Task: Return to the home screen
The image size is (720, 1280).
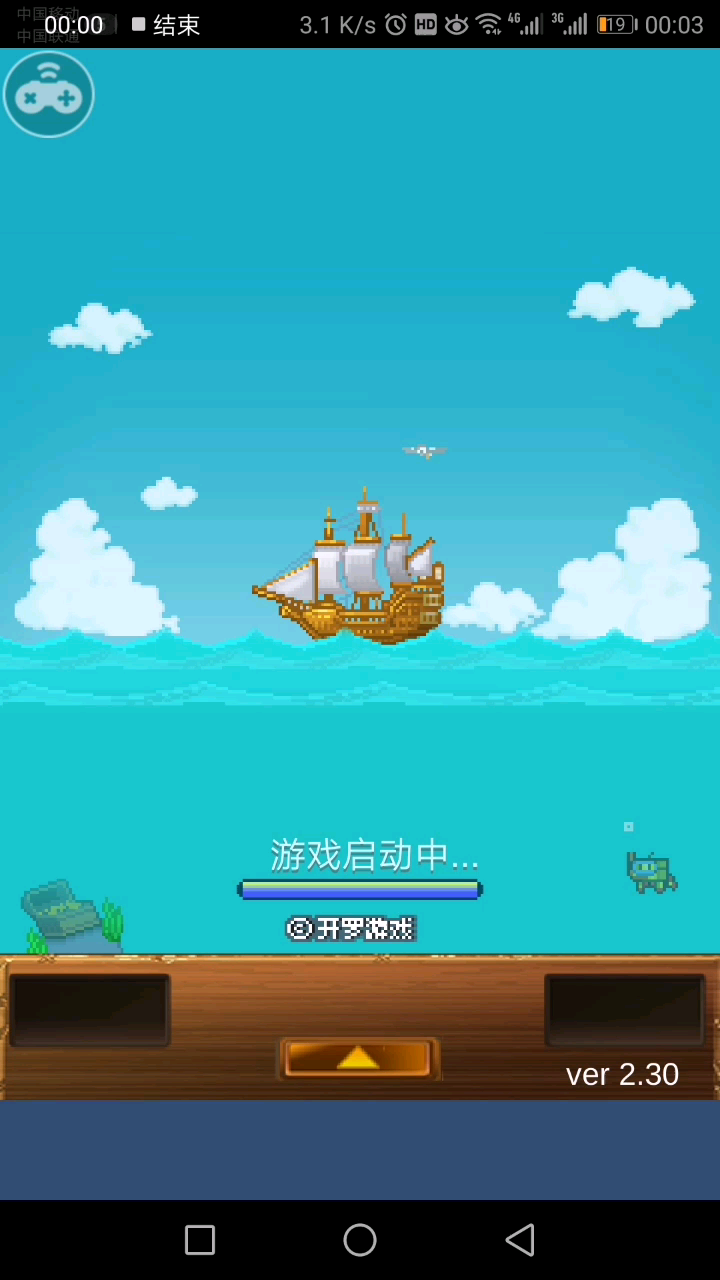Action: tap(360, 1240)
